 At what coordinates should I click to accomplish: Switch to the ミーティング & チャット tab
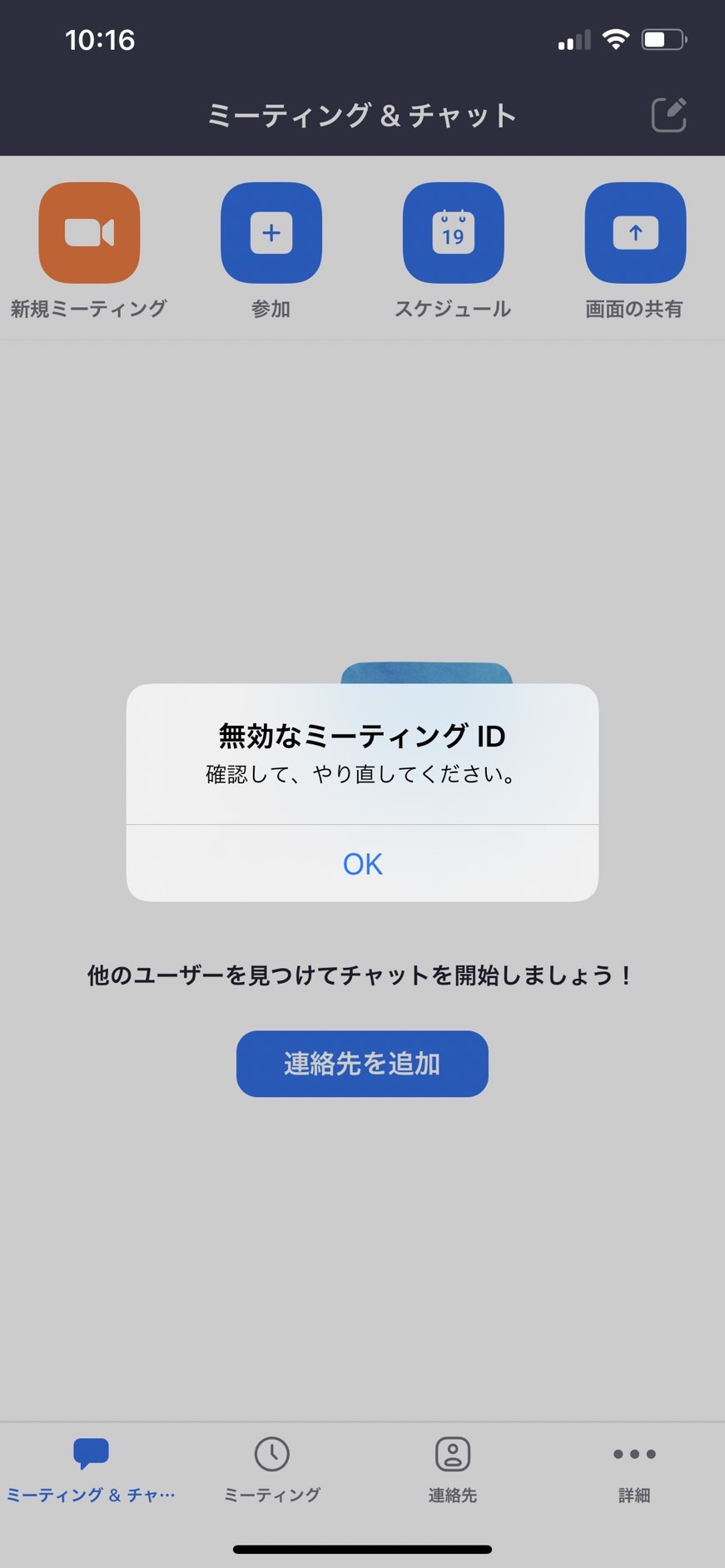tap(91, 1471)
